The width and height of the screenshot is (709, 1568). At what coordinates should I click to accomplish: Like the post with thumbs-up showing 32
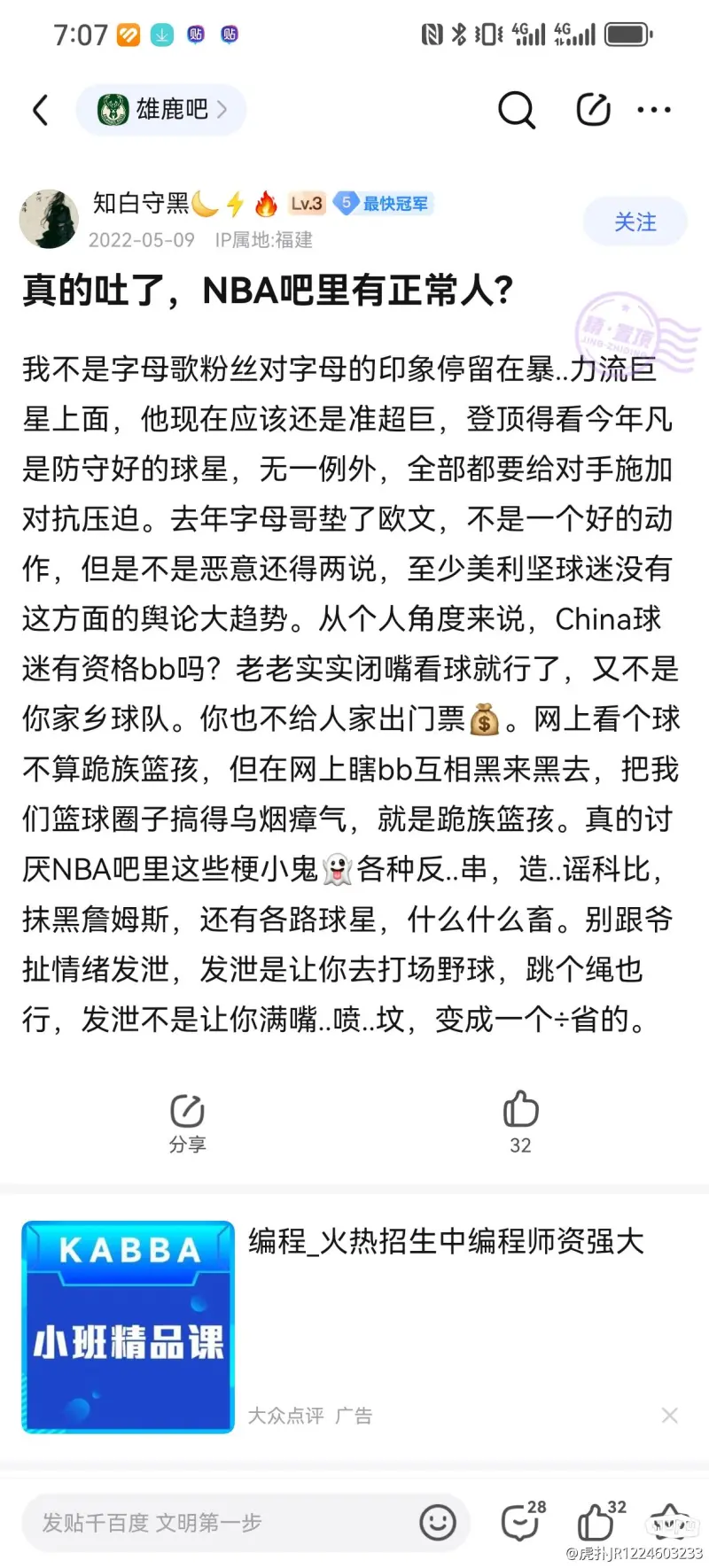coord(520,1122)
